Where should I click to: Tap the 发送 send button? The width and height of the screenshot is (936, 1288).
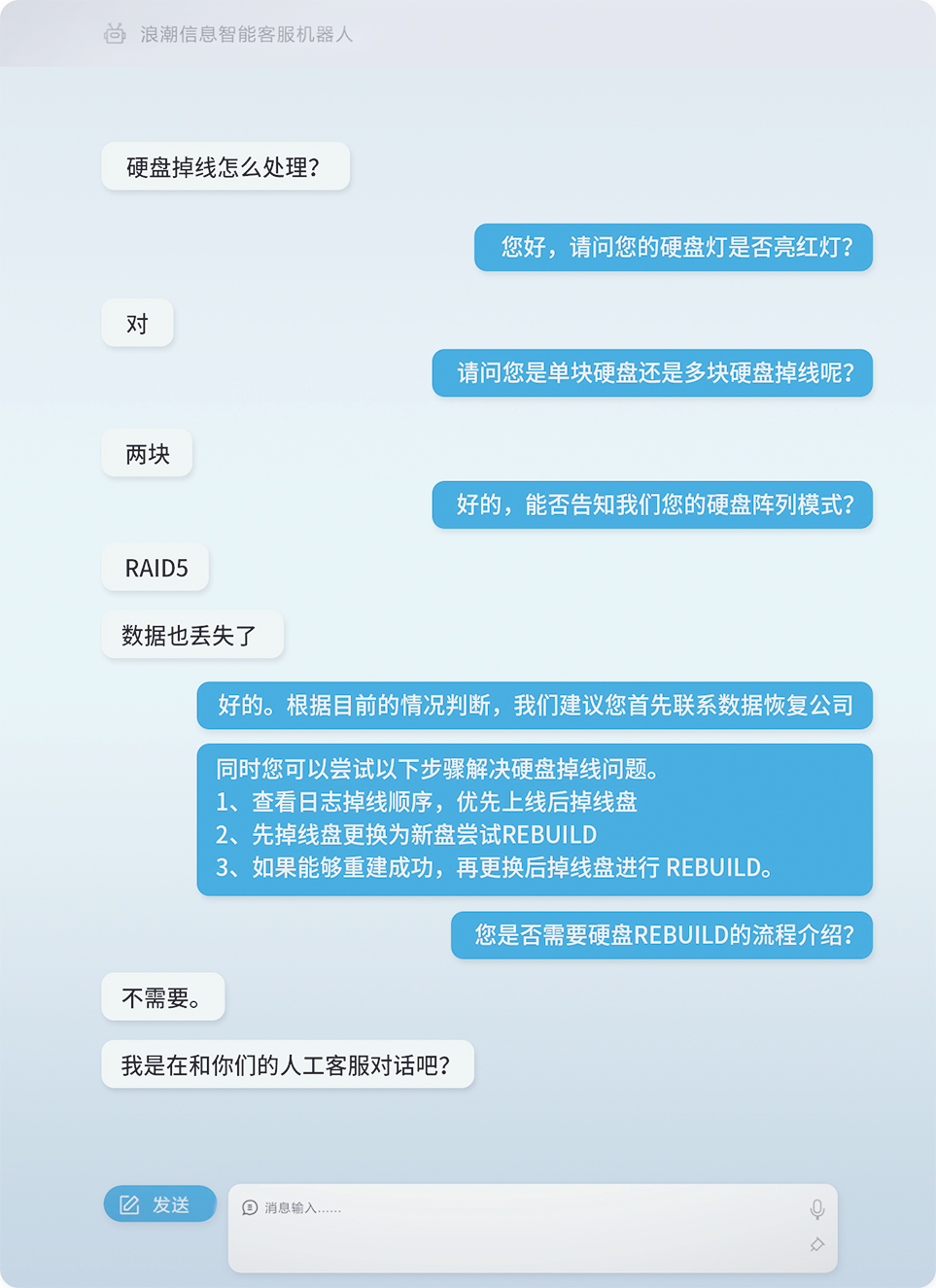(160, 1204)
